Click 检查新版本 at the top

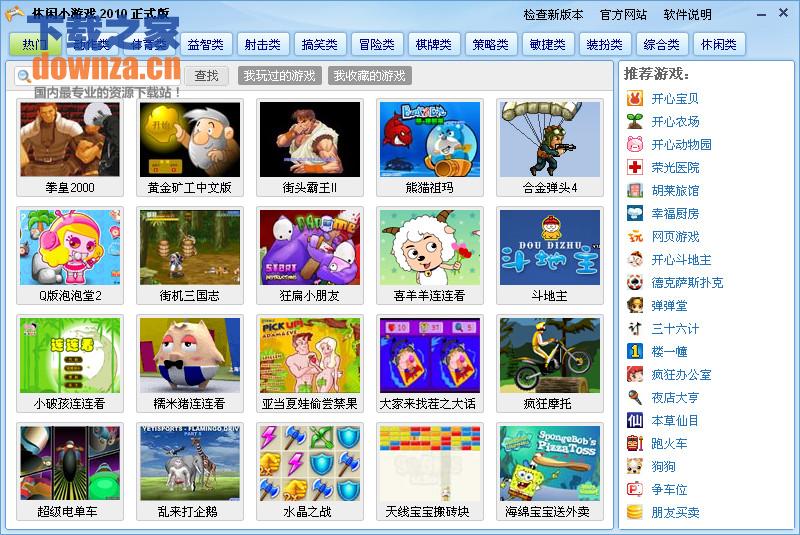pyautogui.click(x=553, y=14)
